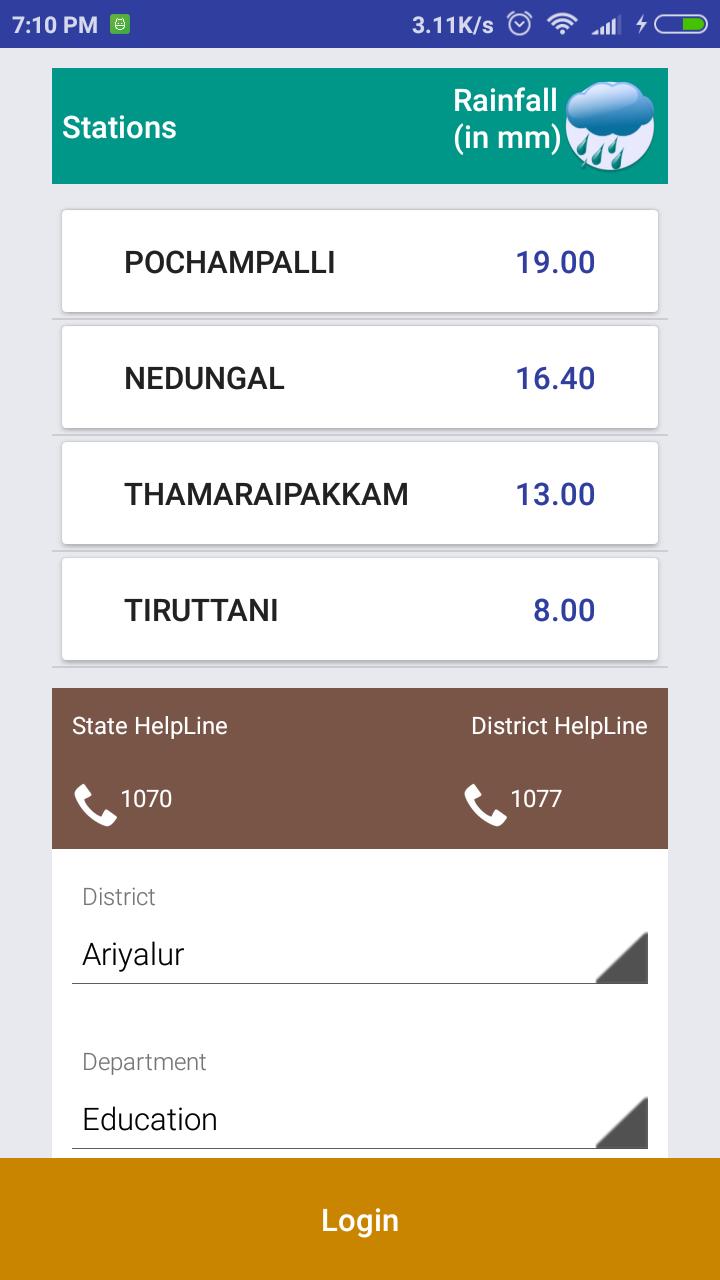Screen dimensions: 720x1280
Task: View the THAMARAIPAKKAM station card
Action: pos(360,494)
